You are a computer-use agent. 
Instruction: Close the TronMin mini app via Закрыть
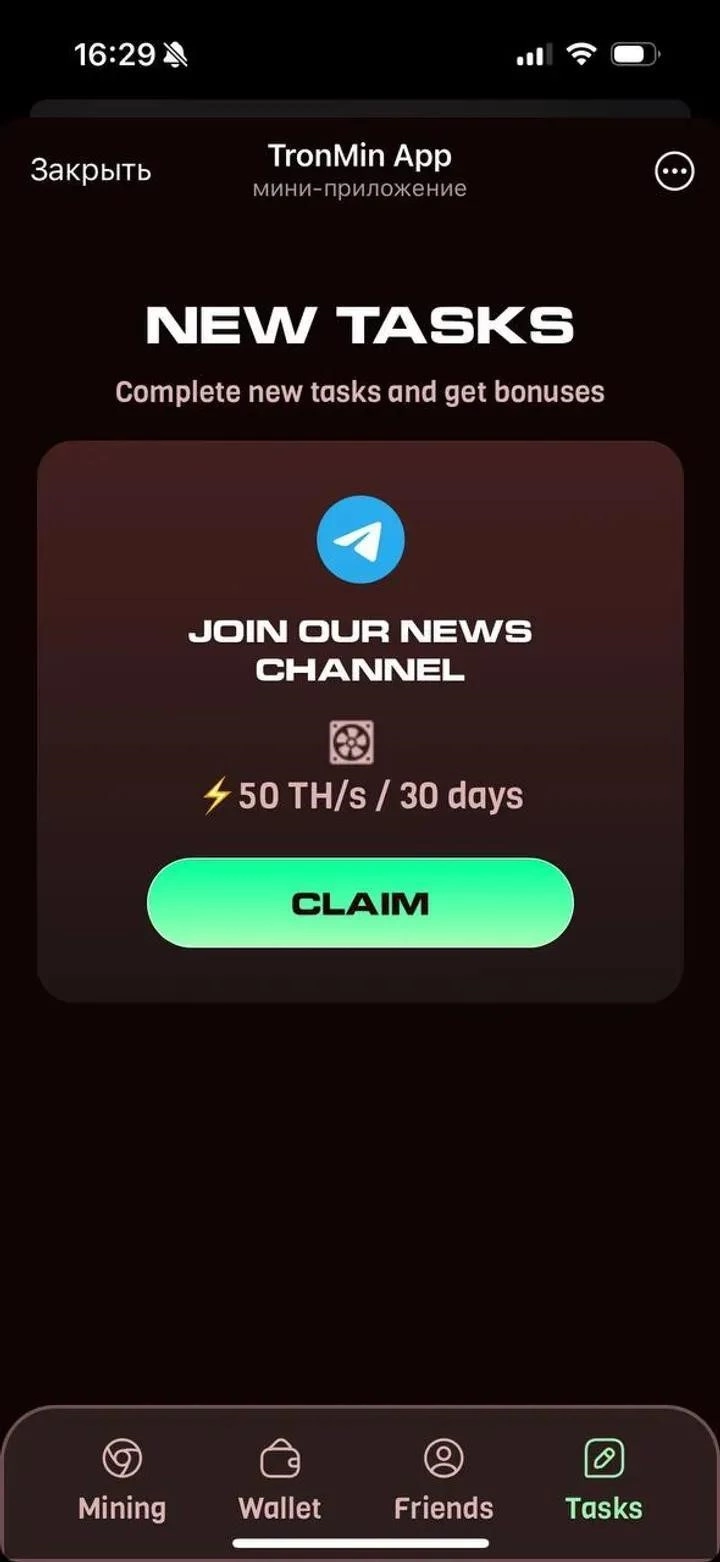(90, 171)
